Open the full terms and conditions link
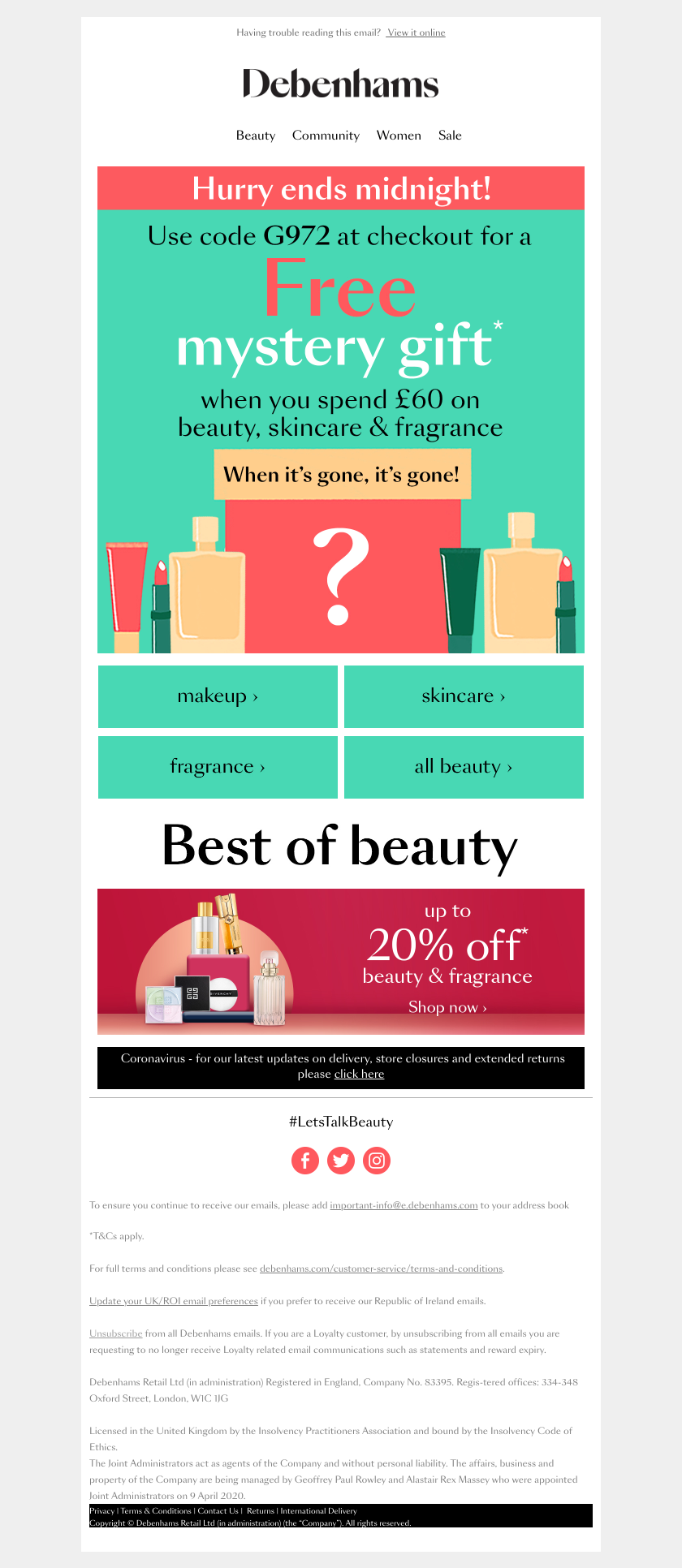Viewport: 682px width, 1568px height. [x=381, y=1269]
